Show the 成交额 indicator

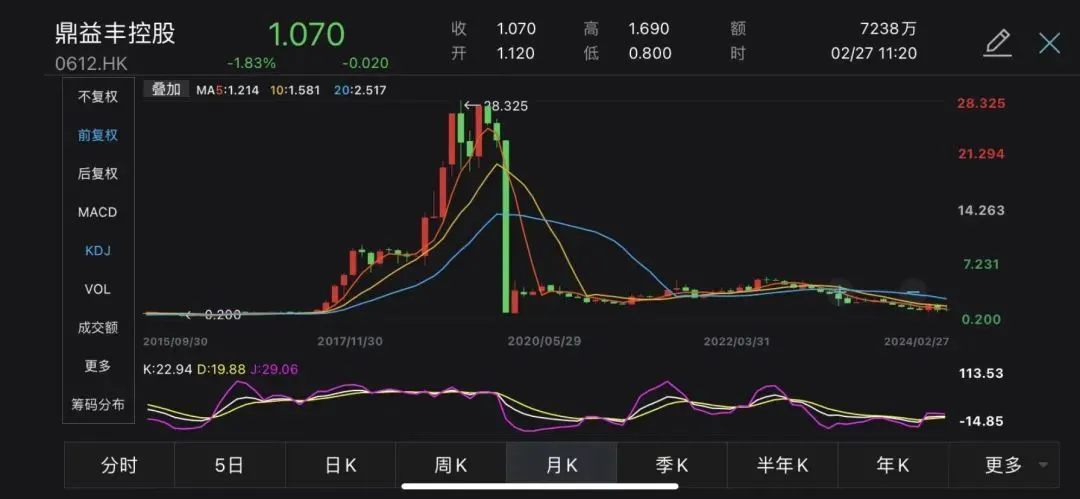click(x=98, y=327)
